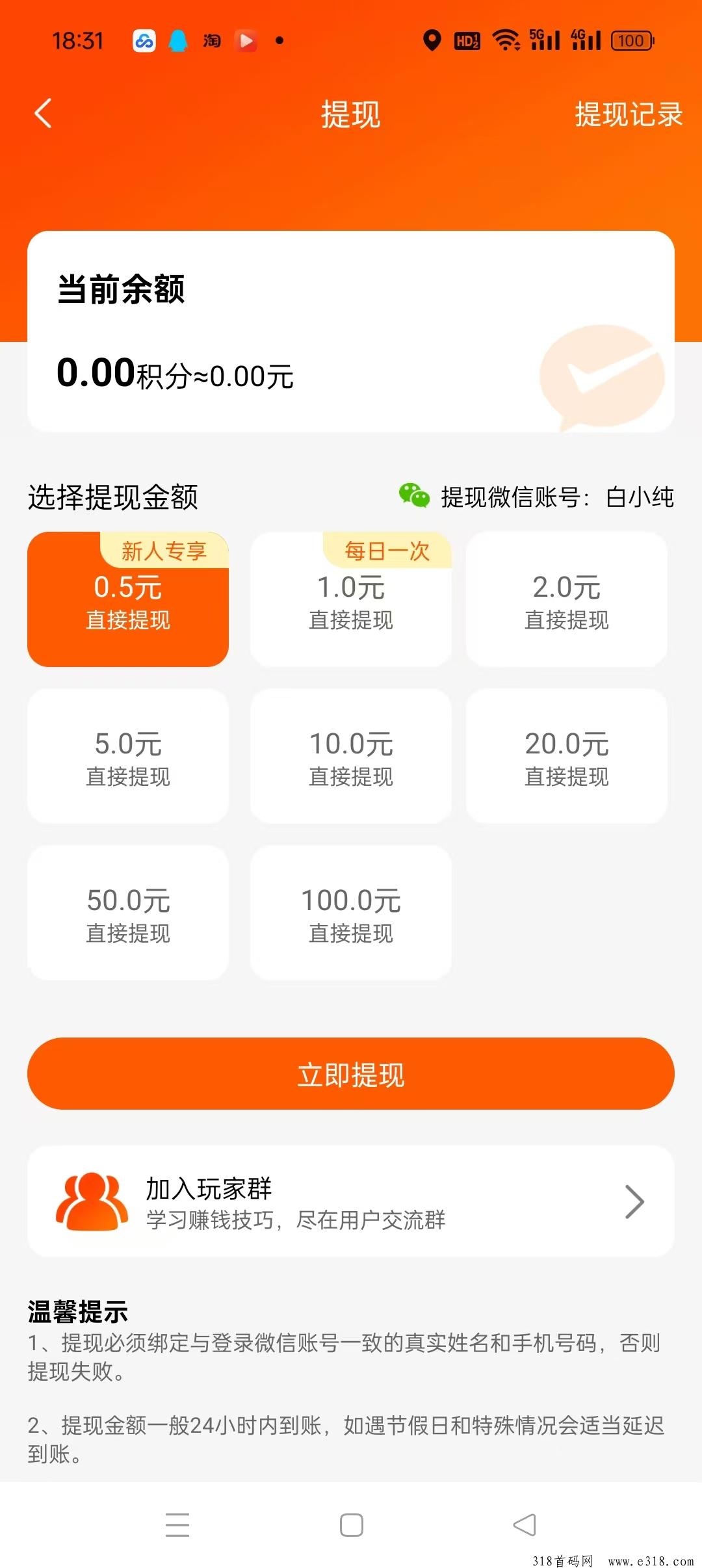This screenshot has height=1568, width=702.
Task: Select the 100.0元 withdrawal amount
Action: (351, 913)
